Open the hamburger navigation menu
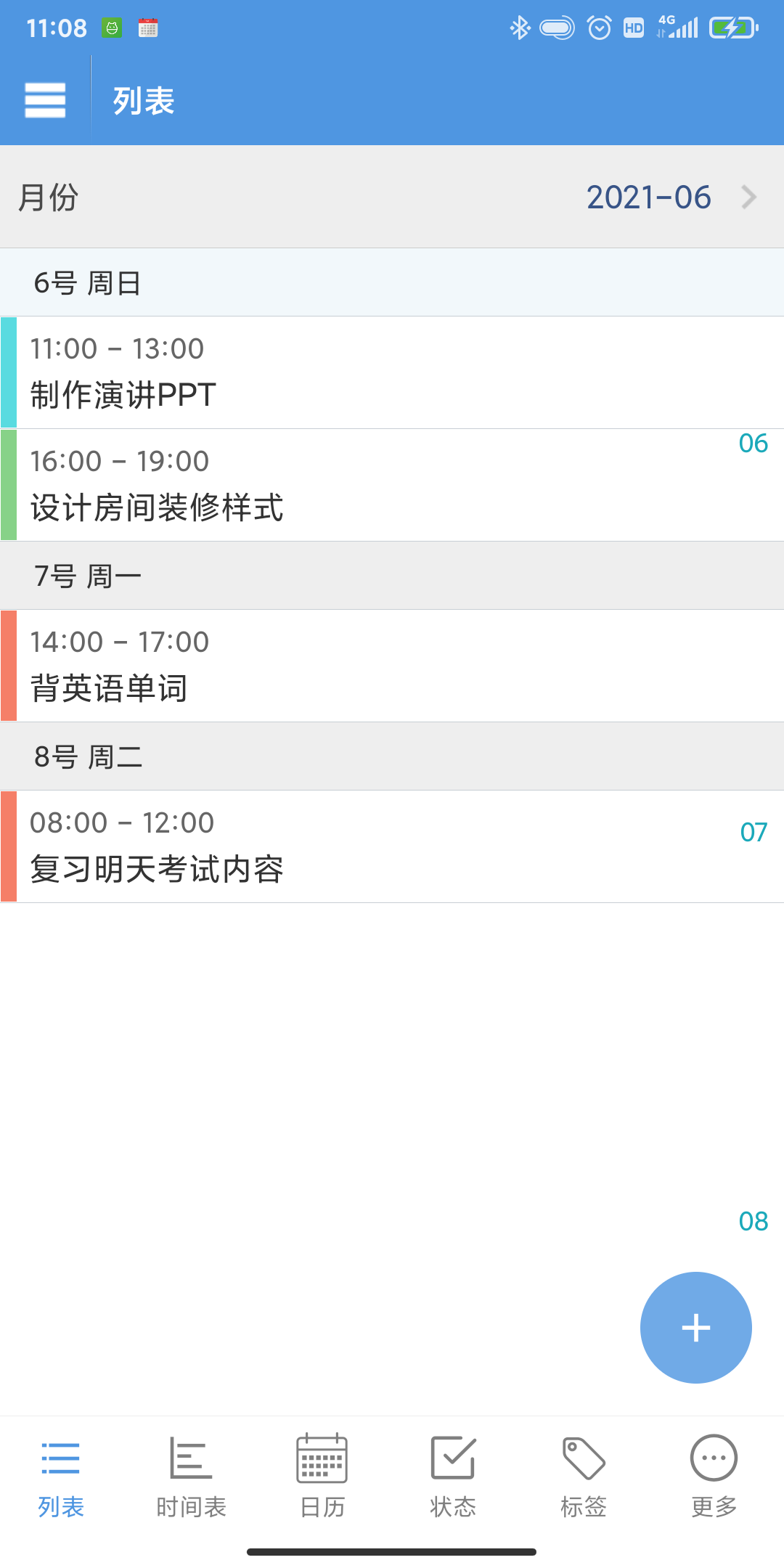The height and width of the screenshot is (1568, 784). (45, 101)
